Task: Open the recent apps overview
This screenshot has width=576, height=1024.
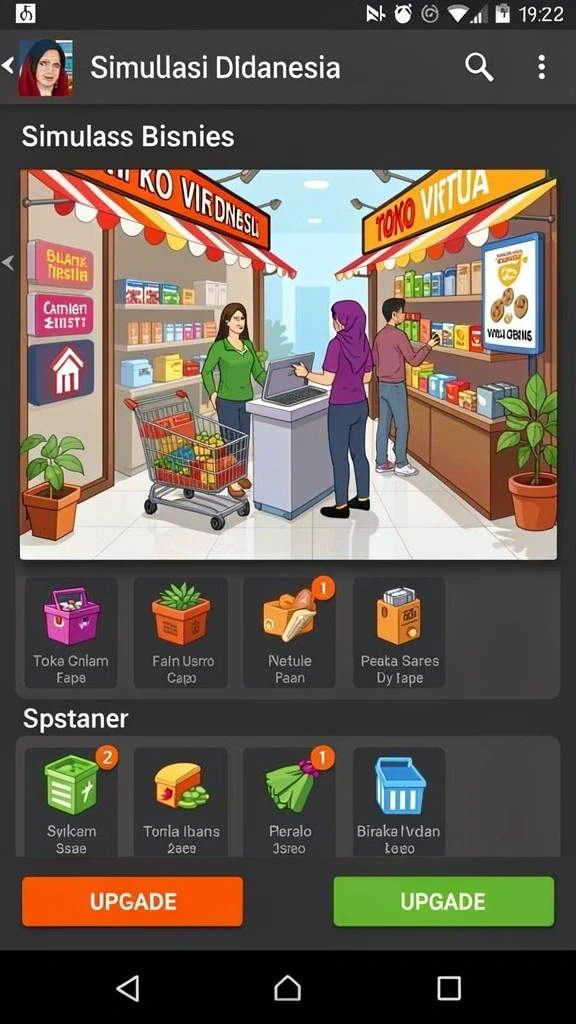Action: click(449, 988)
